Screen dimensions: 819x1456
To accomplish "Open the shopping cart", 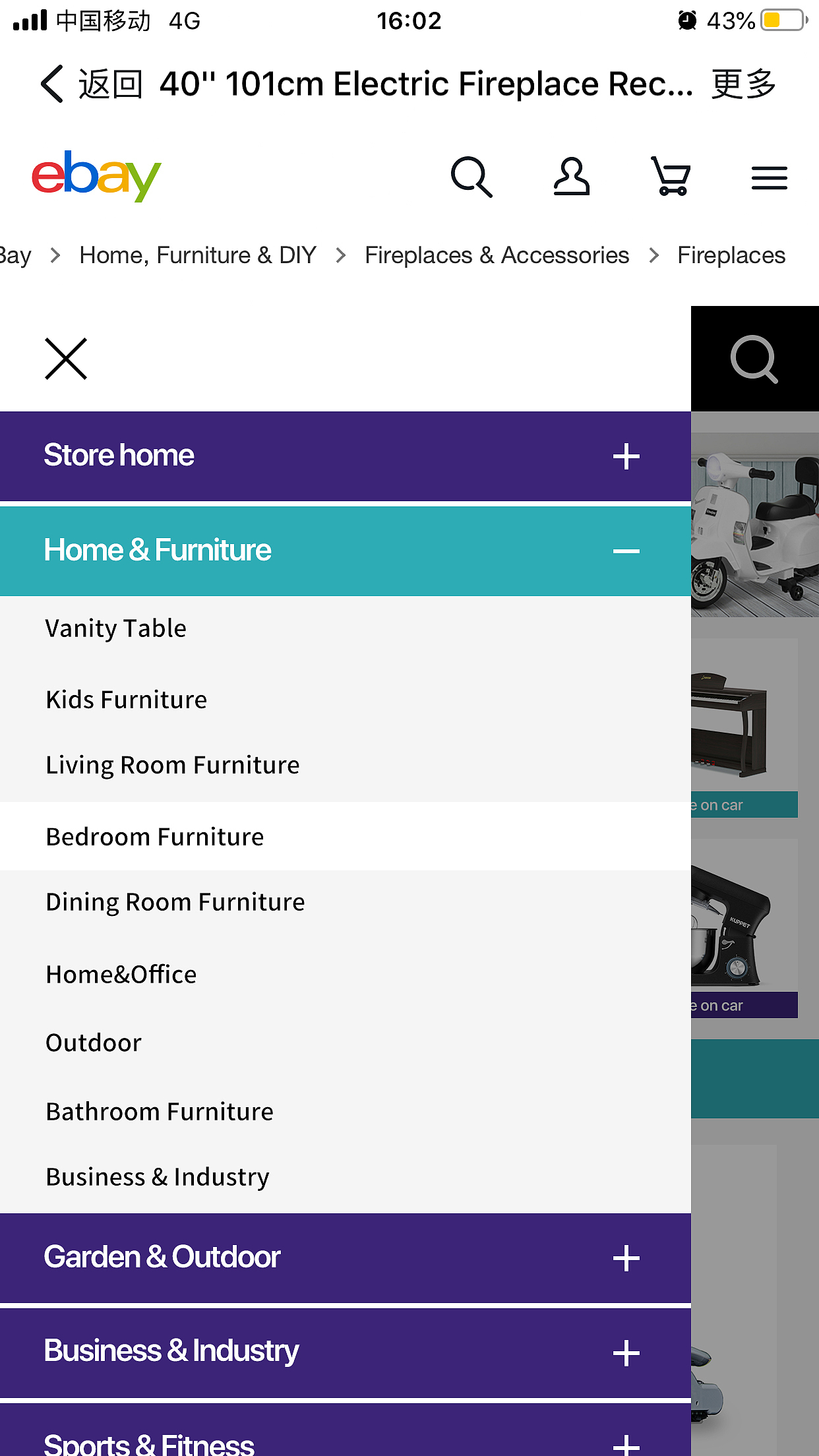I will click(x=671, y=177).
